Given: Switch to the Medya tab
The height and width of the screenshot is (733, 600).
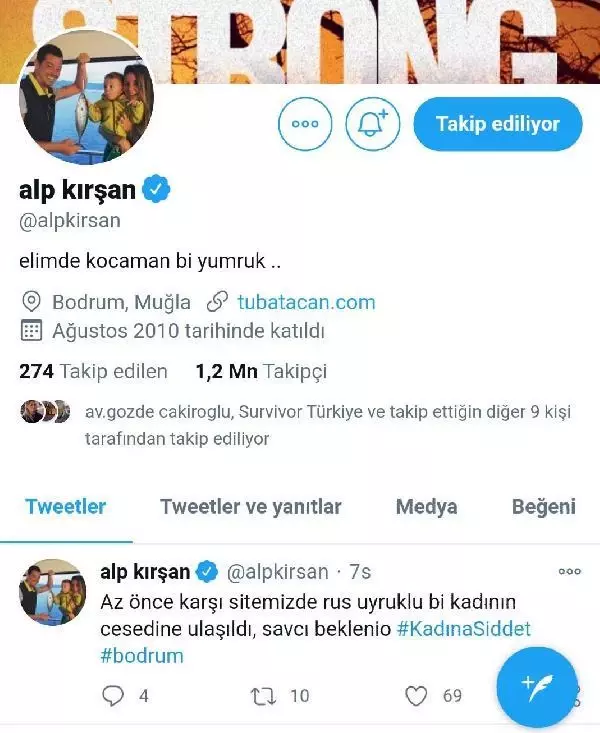Looking at the screenshot, I should coord(426,507).
